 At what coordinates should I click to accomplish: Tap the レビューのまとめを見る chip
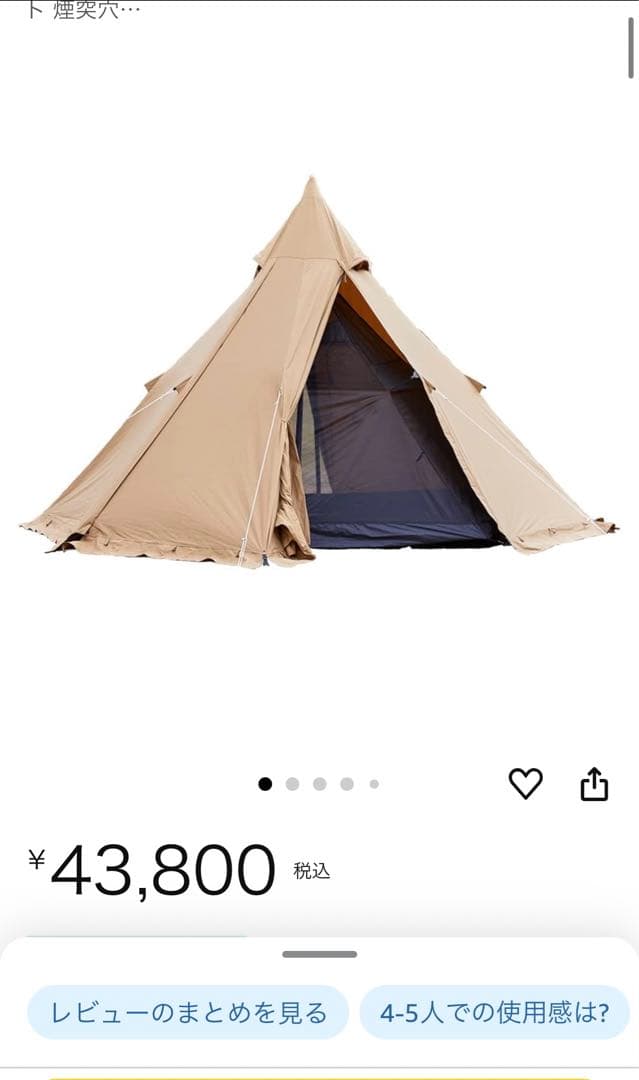point(188,1012)
